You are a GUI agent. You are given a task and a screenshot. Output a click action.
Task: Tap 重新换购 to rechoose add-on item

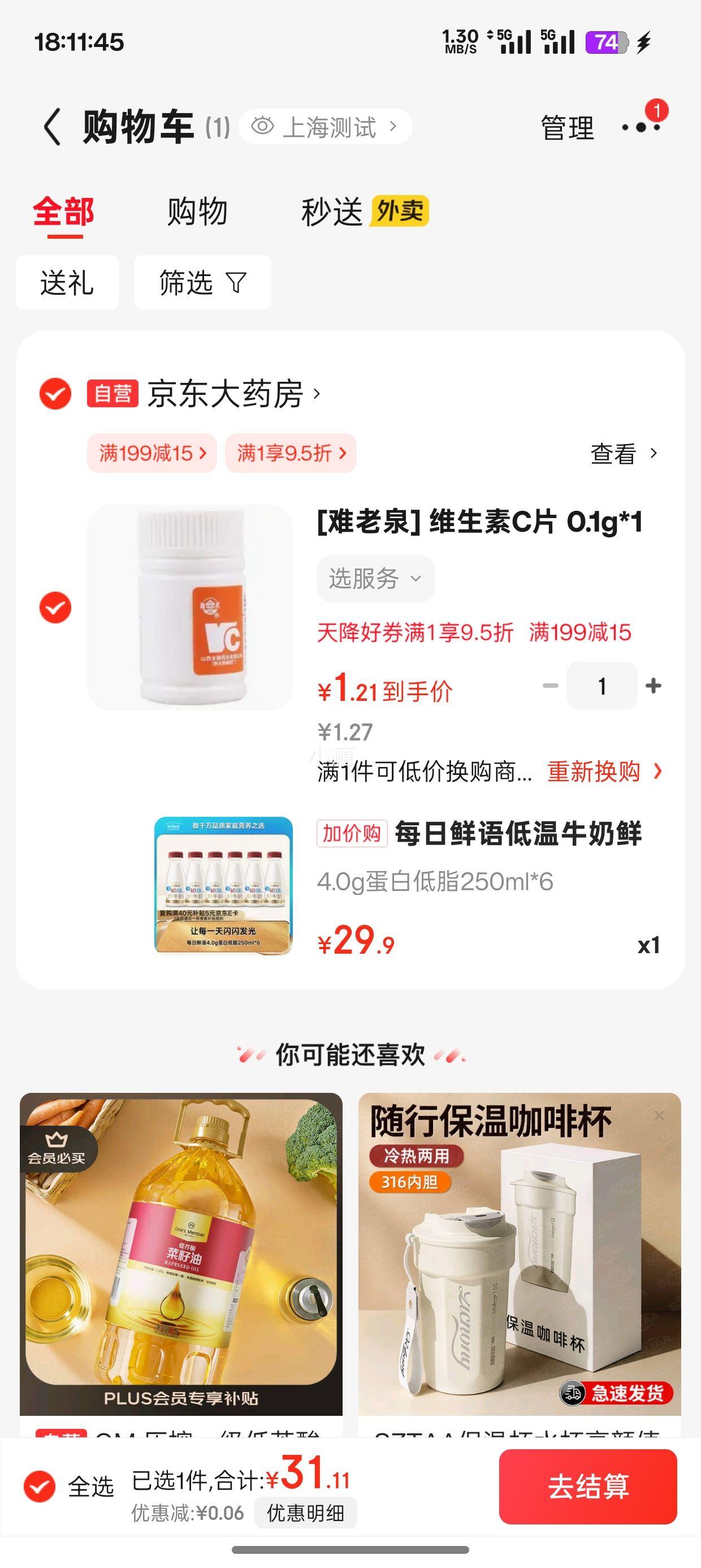(x=603, y=772)
